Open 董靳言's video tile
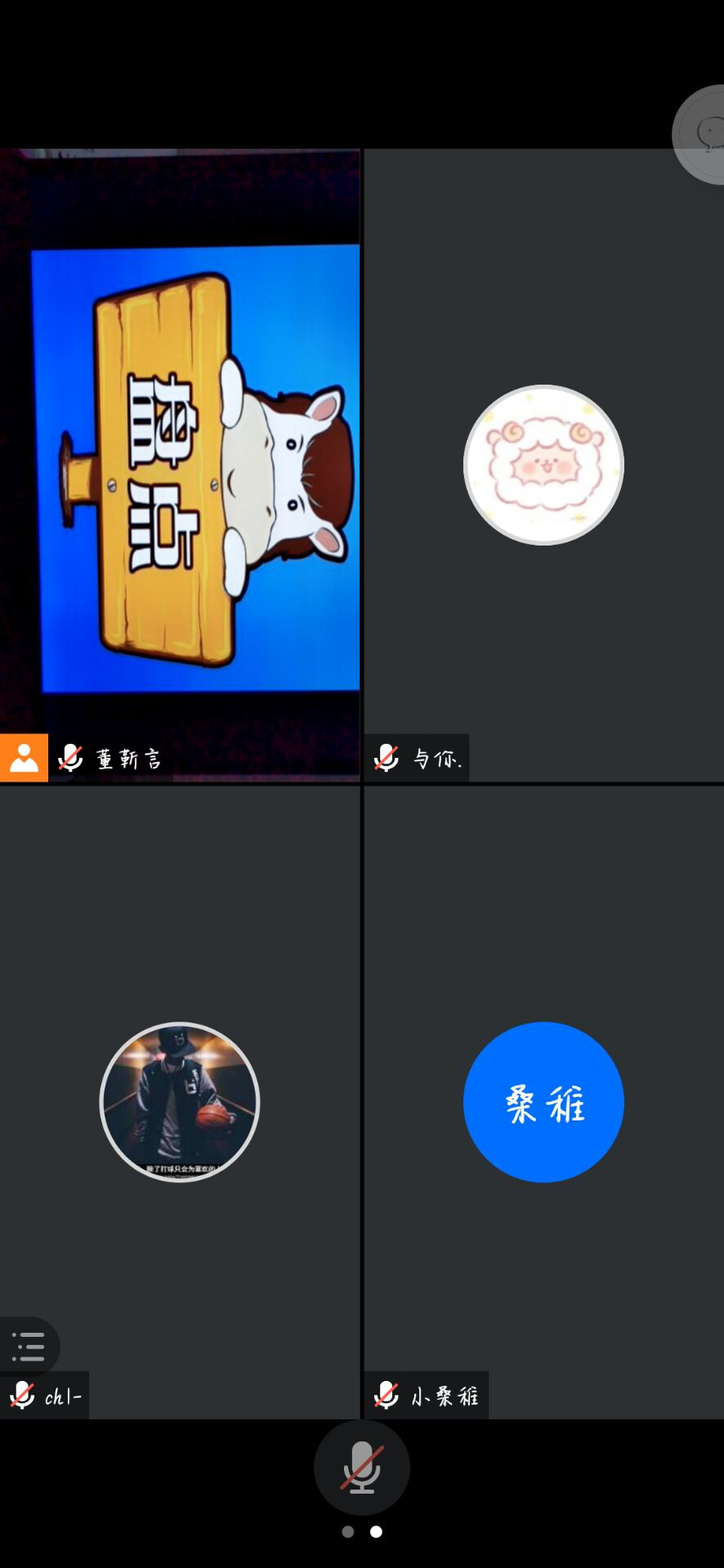 pos(180,465)
